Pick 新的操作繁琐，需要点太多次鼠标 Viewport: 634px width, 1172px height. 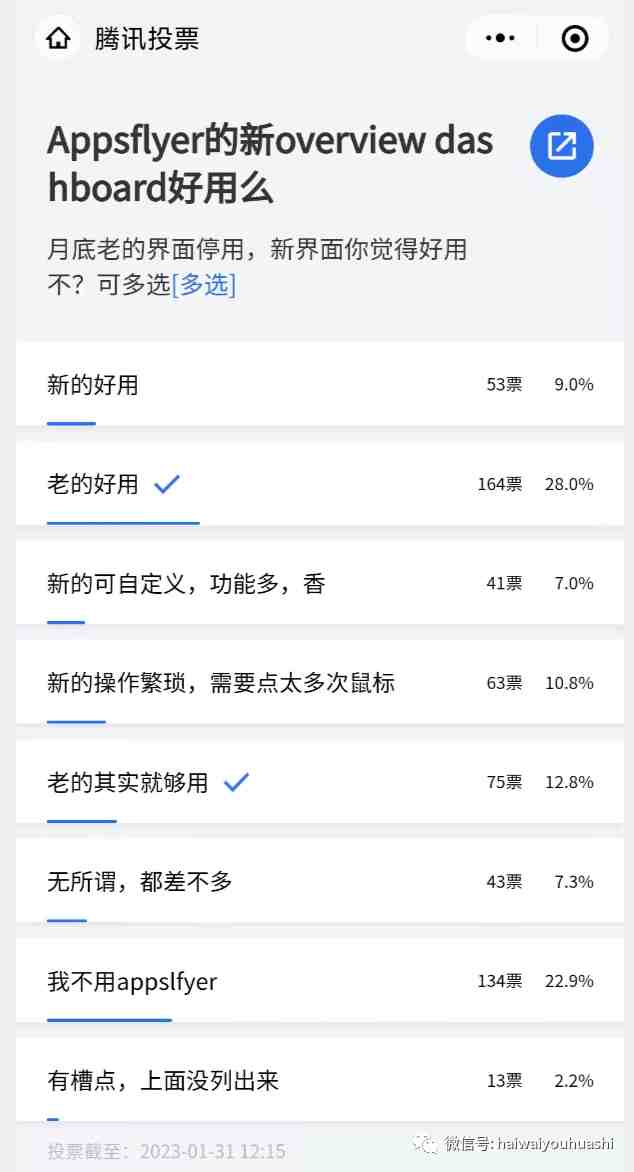click(320, 682)
